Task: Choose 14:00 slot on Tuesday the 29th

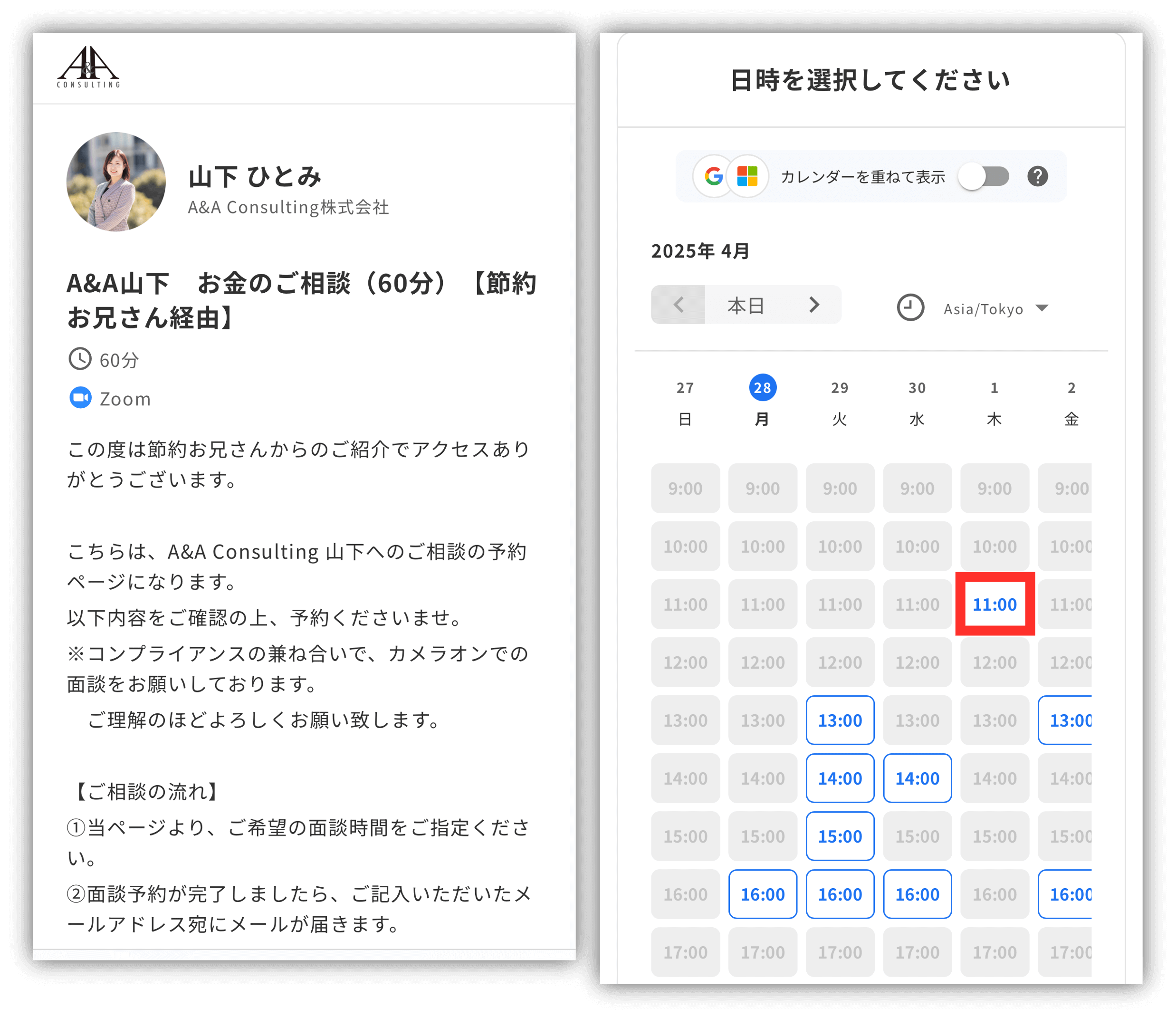Action: [x=840, y=778]
